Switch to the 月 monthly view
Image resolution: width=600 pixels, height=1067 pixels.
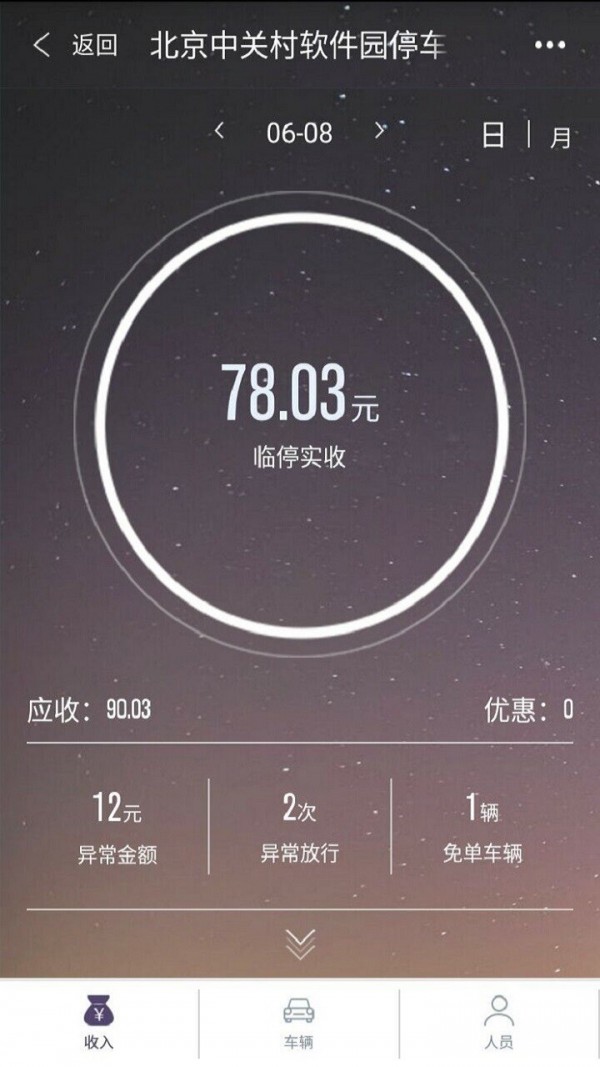560,137
